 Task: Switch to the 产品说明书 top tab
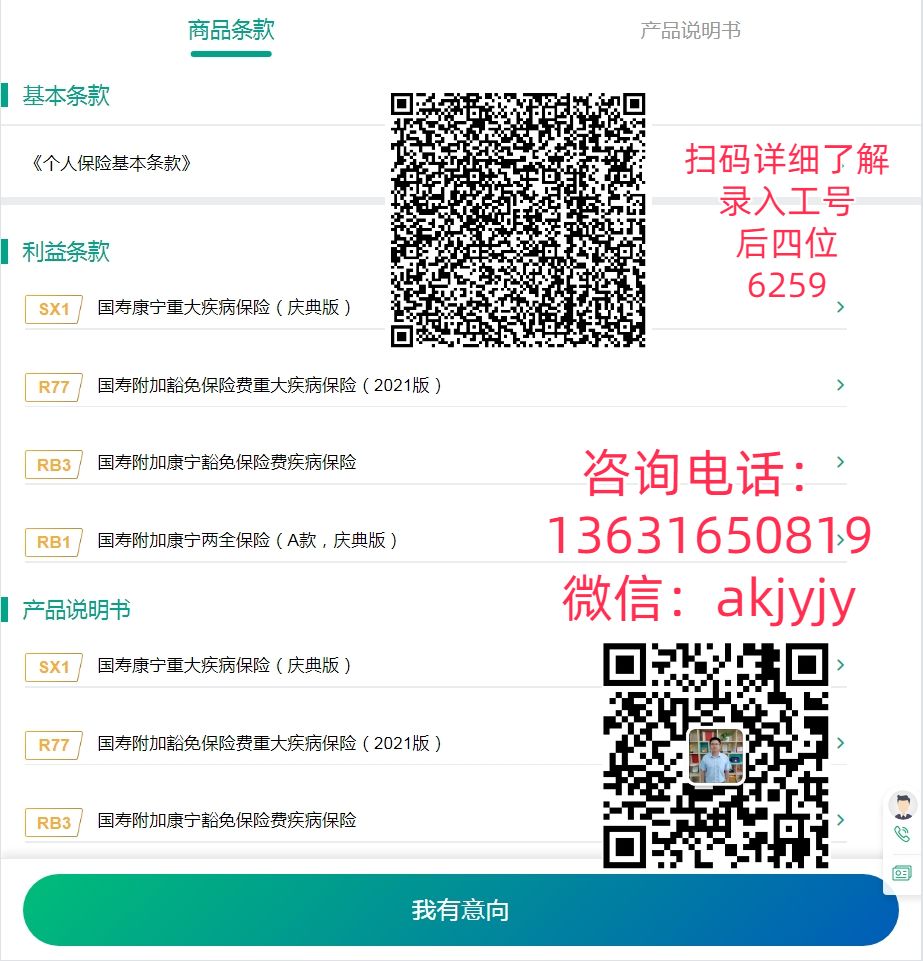pyautogui.click(x=690, y=31)
